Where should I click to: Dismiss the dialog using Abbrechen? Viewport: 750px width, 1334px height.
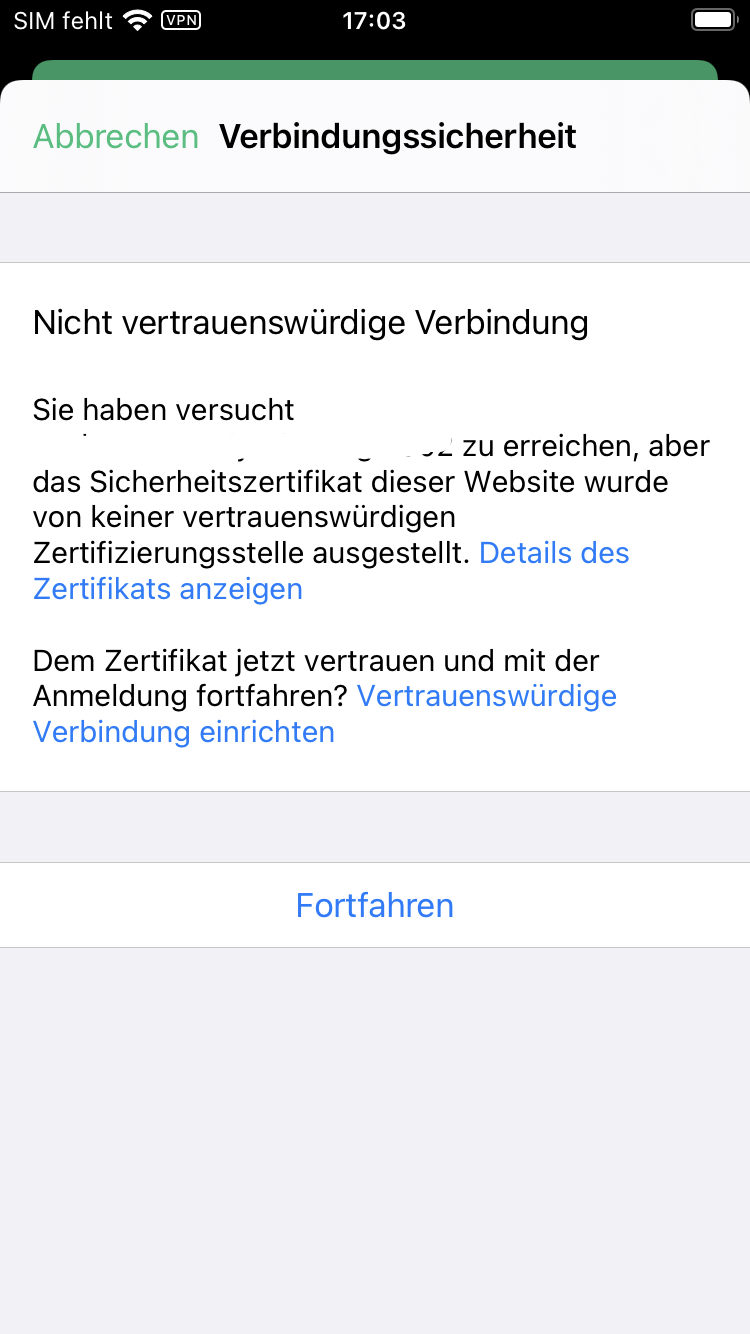[115, 136]
